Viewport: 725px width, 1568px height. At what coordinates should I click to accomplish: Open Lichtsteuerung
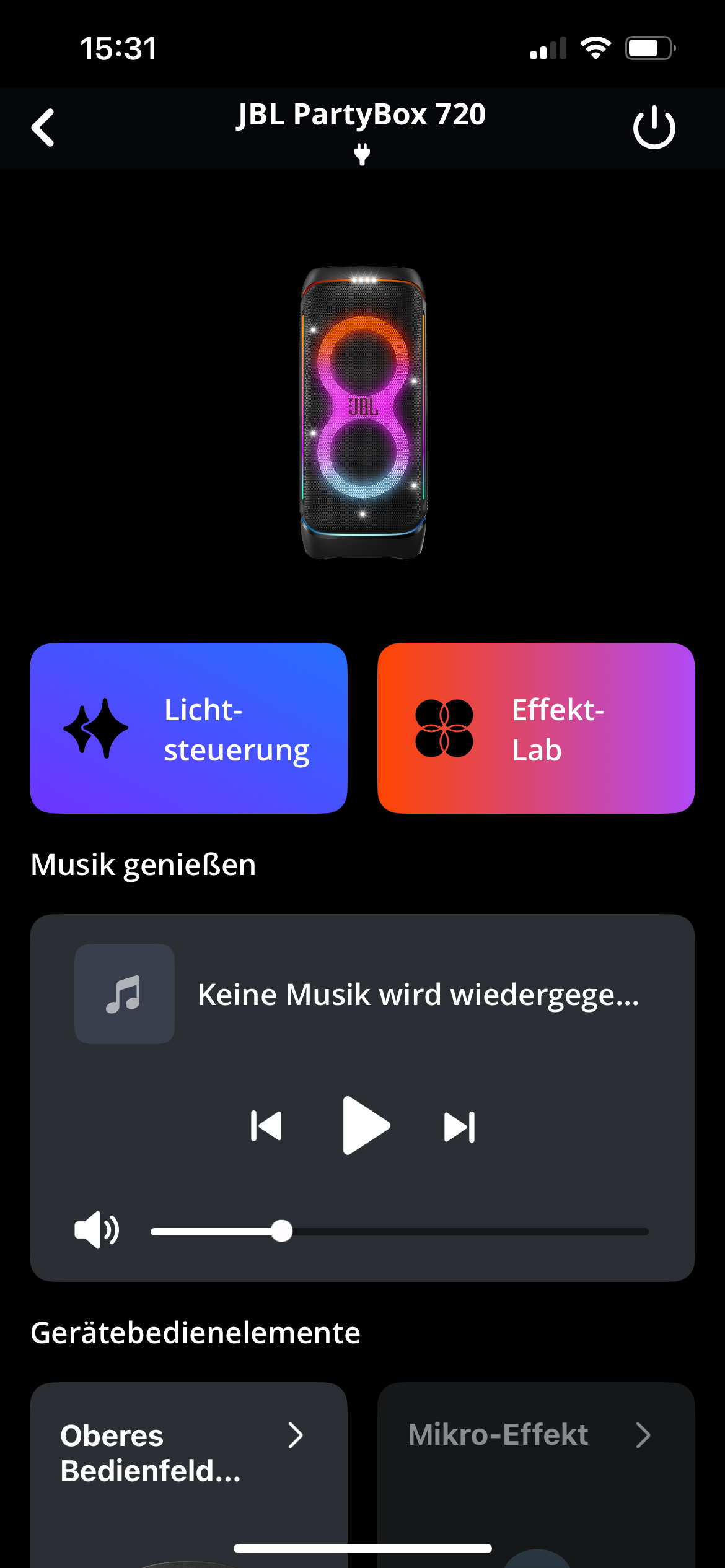pos(188,728)
